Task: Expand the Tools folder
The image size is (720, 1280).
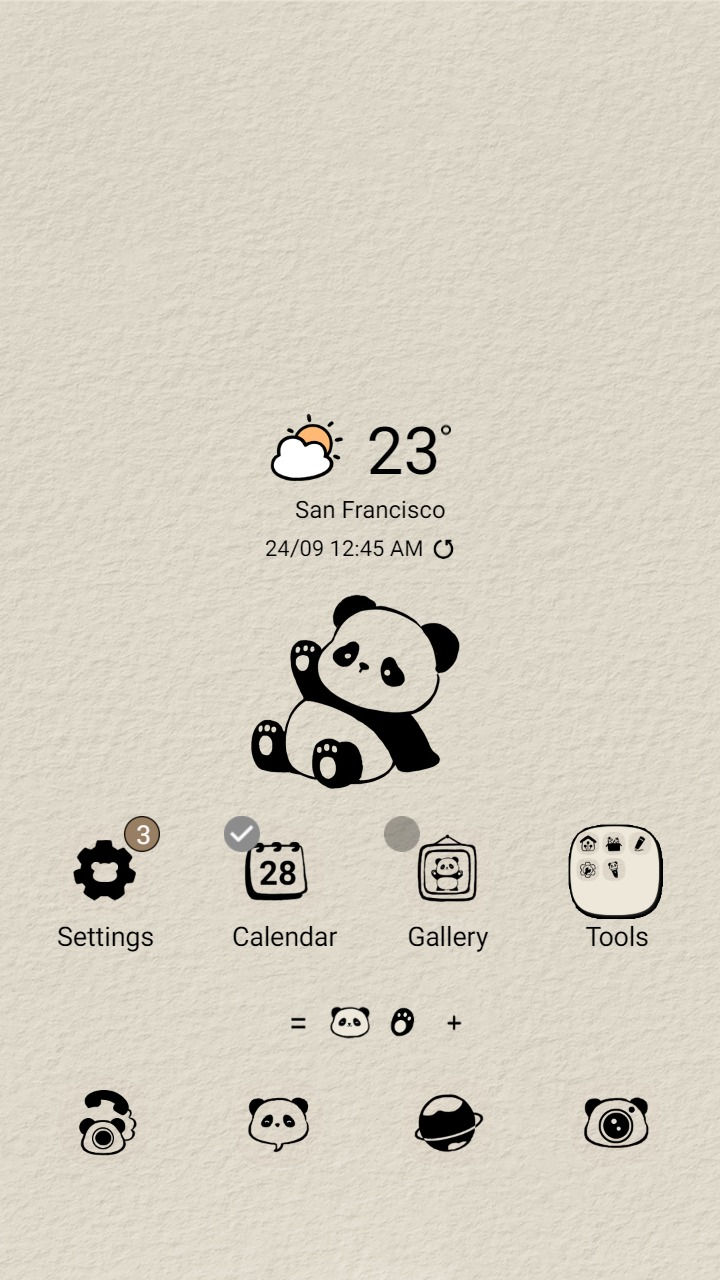Action: [x=616, y=871]
